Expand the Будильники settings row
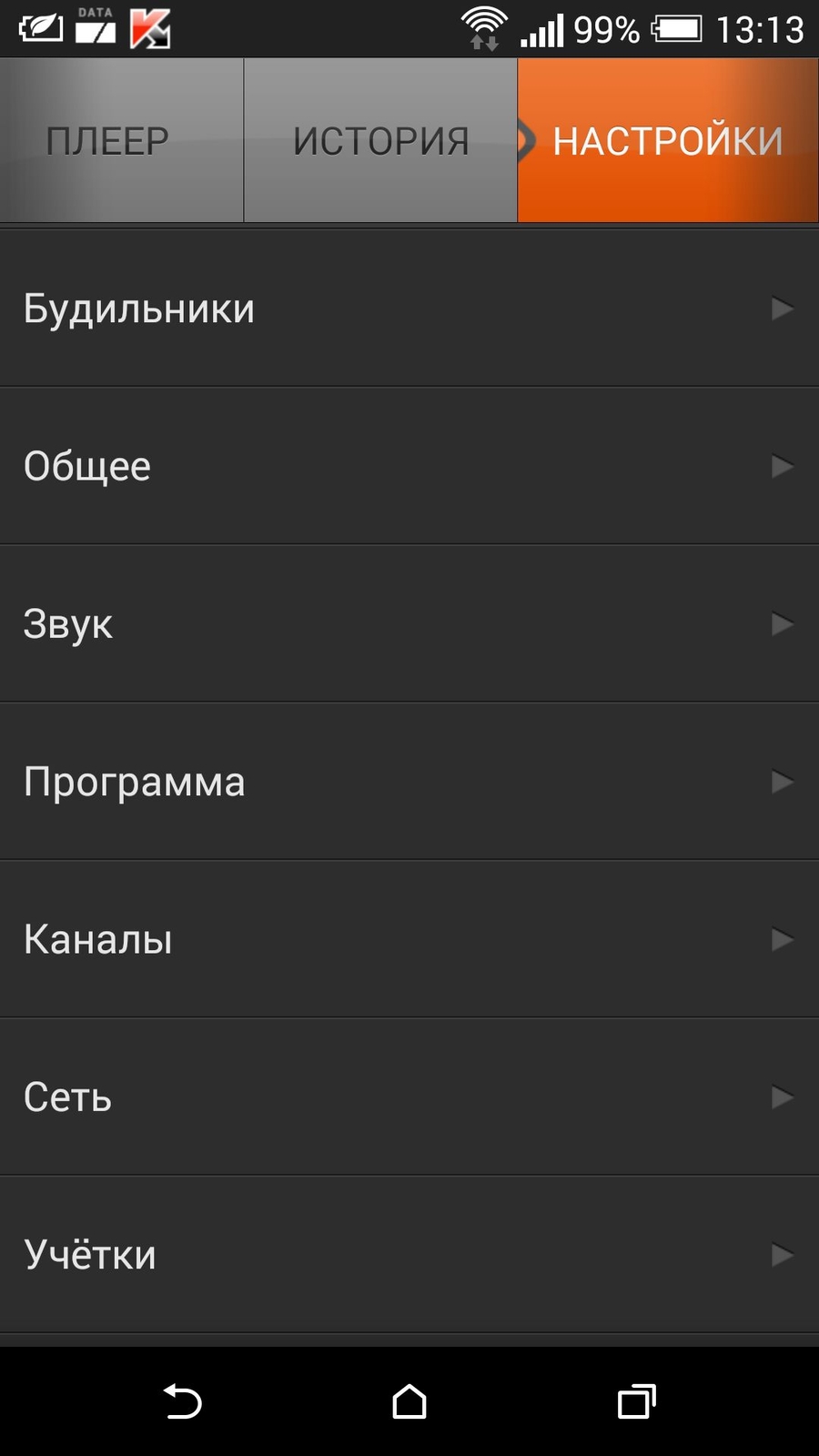This screenshot has height=1456, width=819. point(409,308)
